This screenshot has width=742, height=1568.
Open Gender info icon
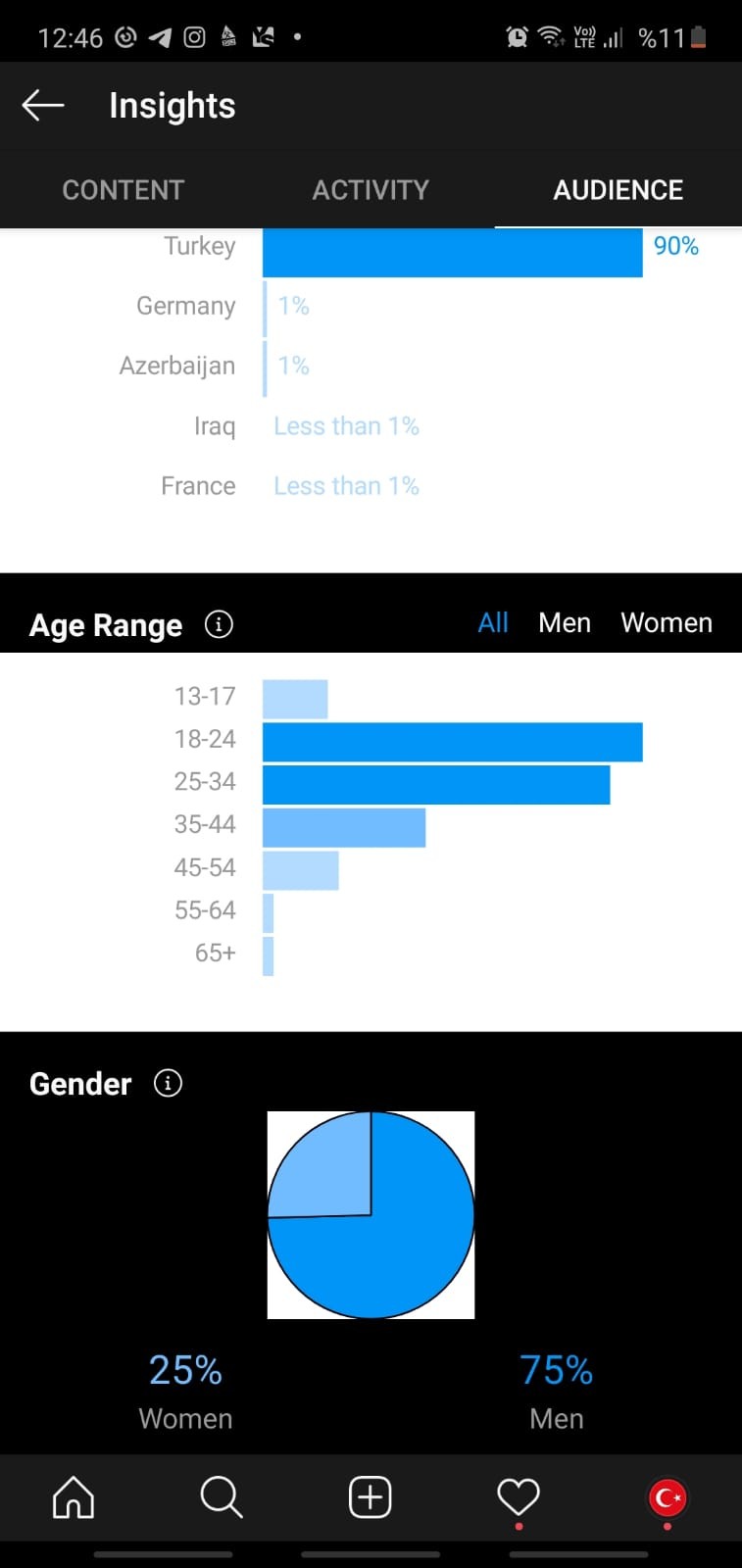coord(168,1083)
